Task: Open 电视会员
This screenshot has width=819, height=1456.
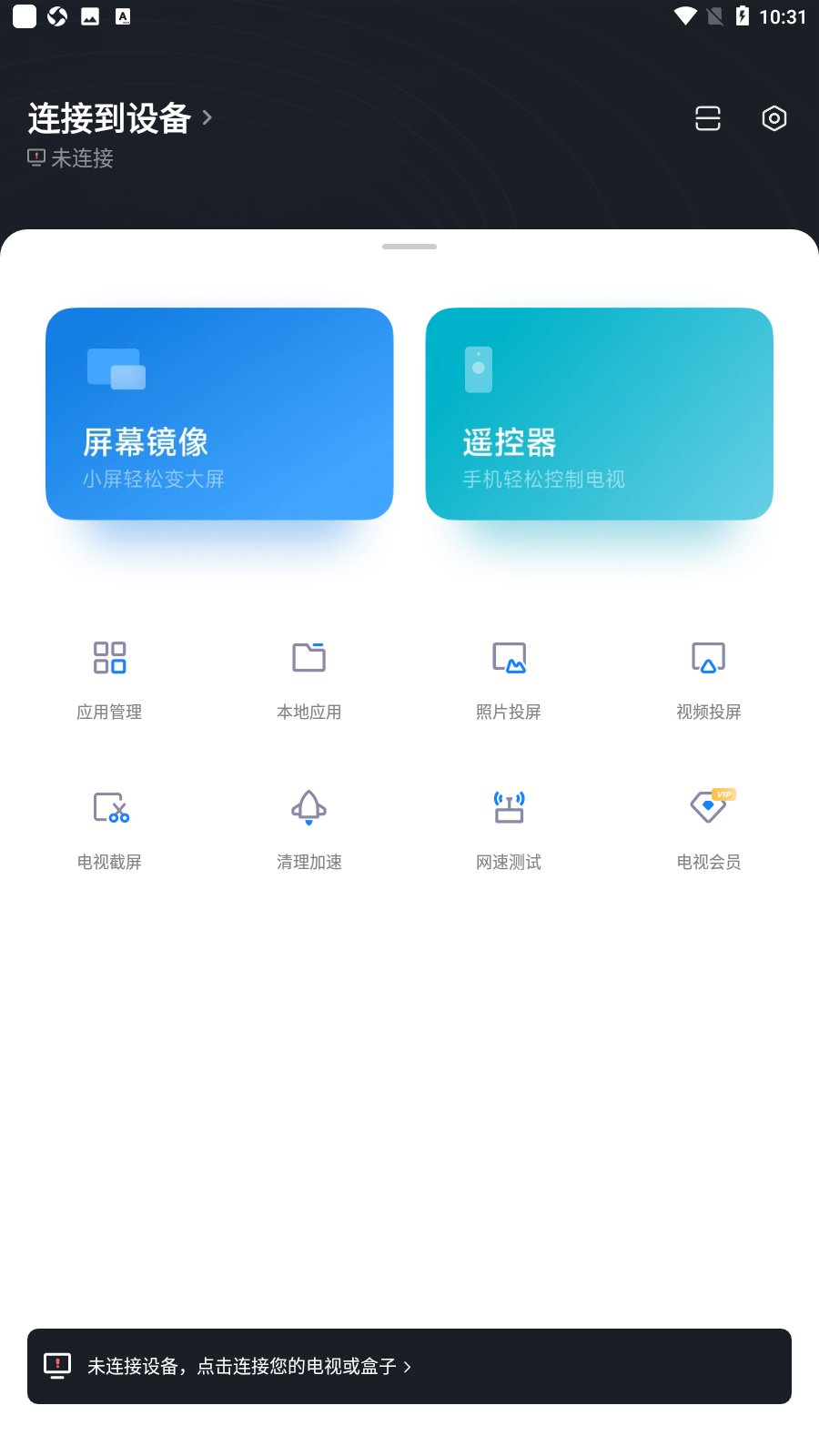Action: click(709, 830)
